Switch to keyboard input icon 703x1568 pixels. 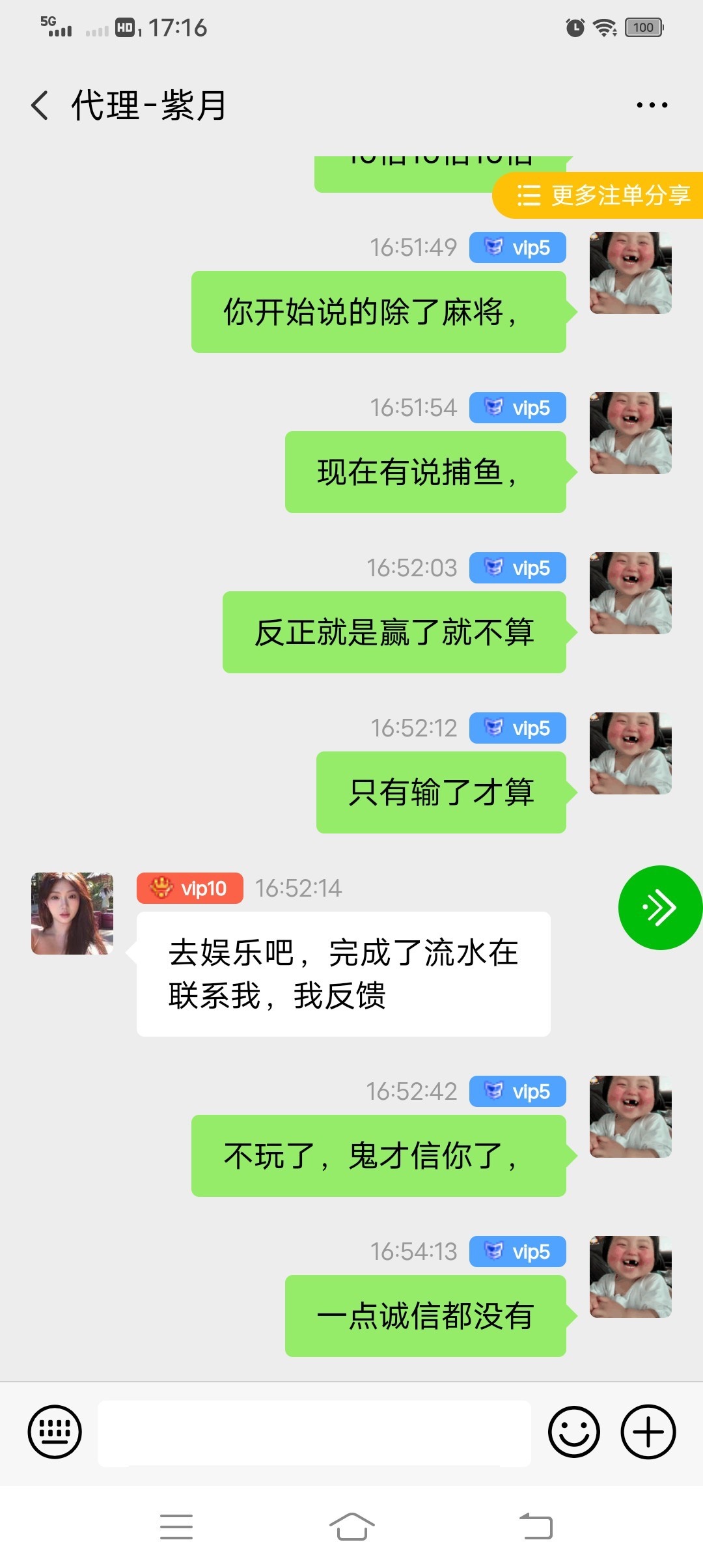point(55,1432)
